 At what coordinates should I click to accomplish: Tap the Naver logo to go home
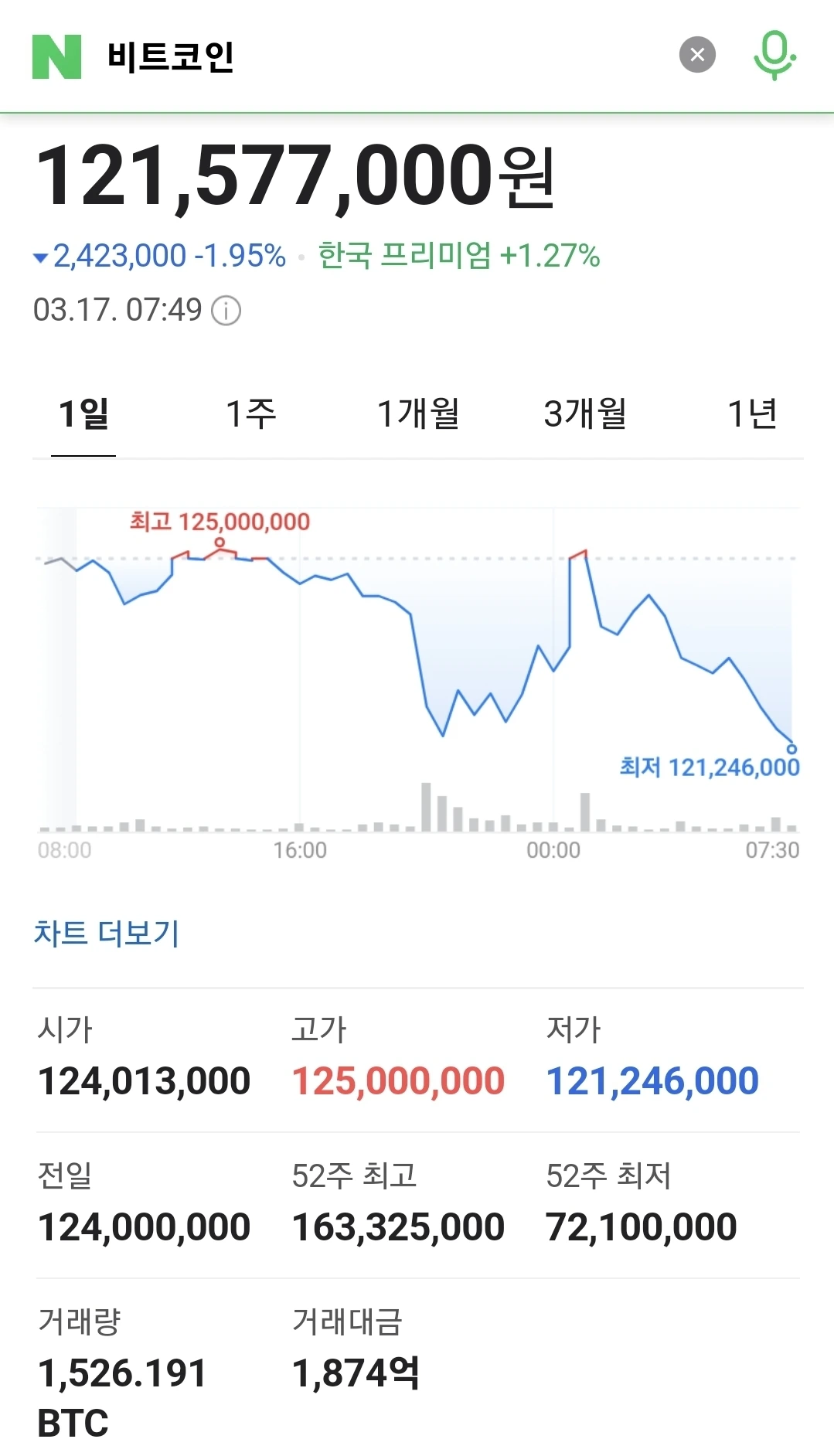click(56, 56)
